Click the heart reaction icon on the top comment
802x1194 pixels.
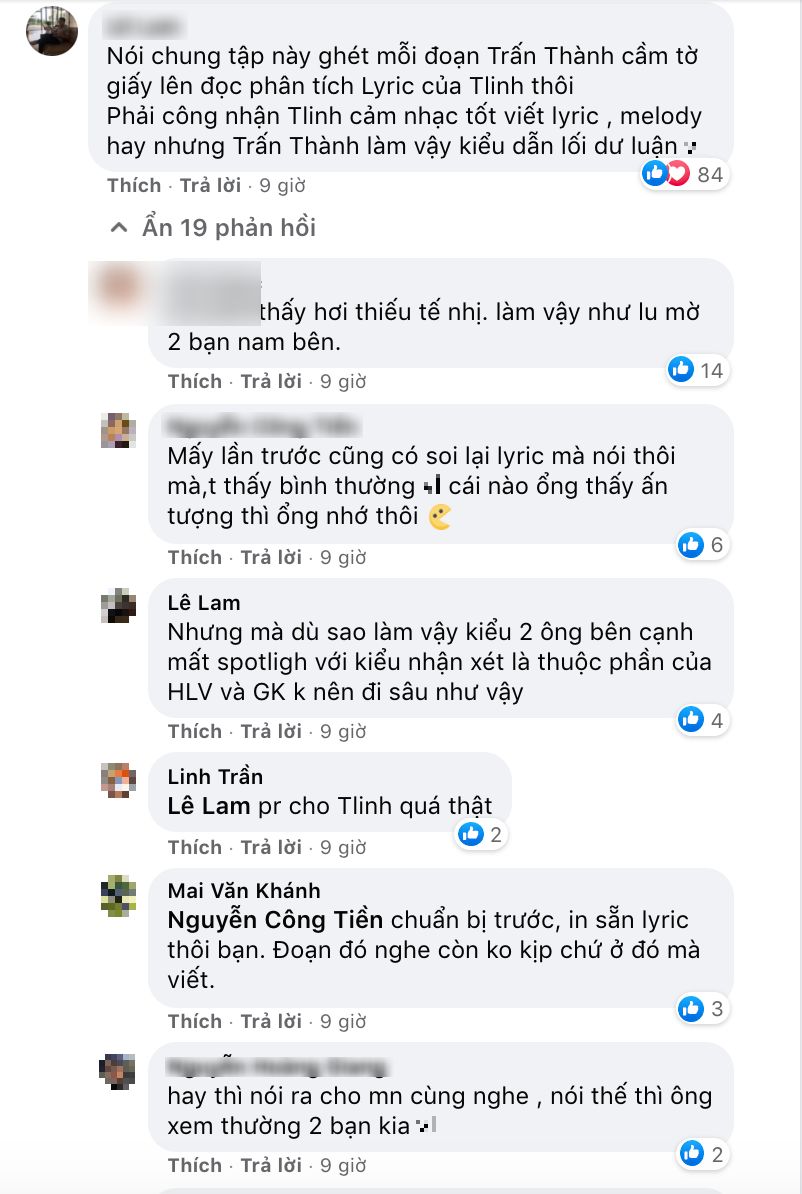point(678,173)
